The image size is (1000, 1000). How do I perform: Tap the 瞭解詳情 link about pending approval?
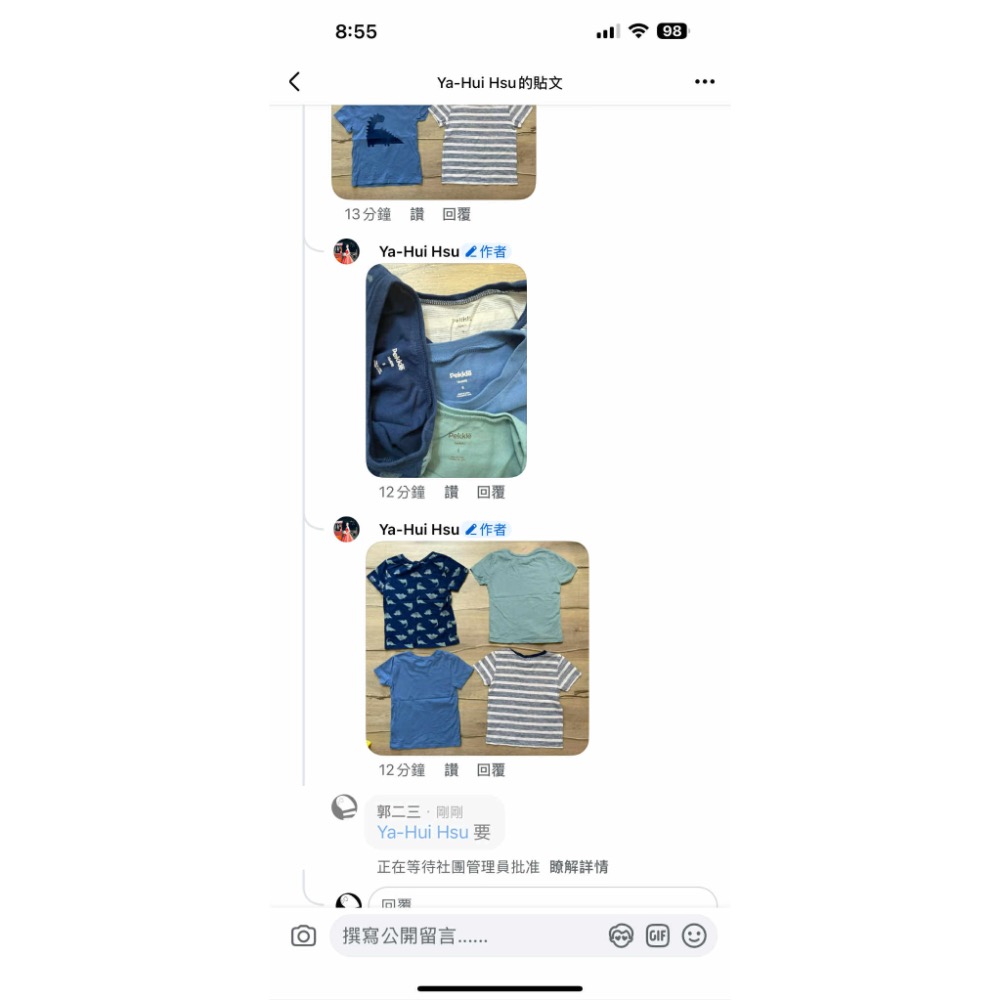coord(579,867)
